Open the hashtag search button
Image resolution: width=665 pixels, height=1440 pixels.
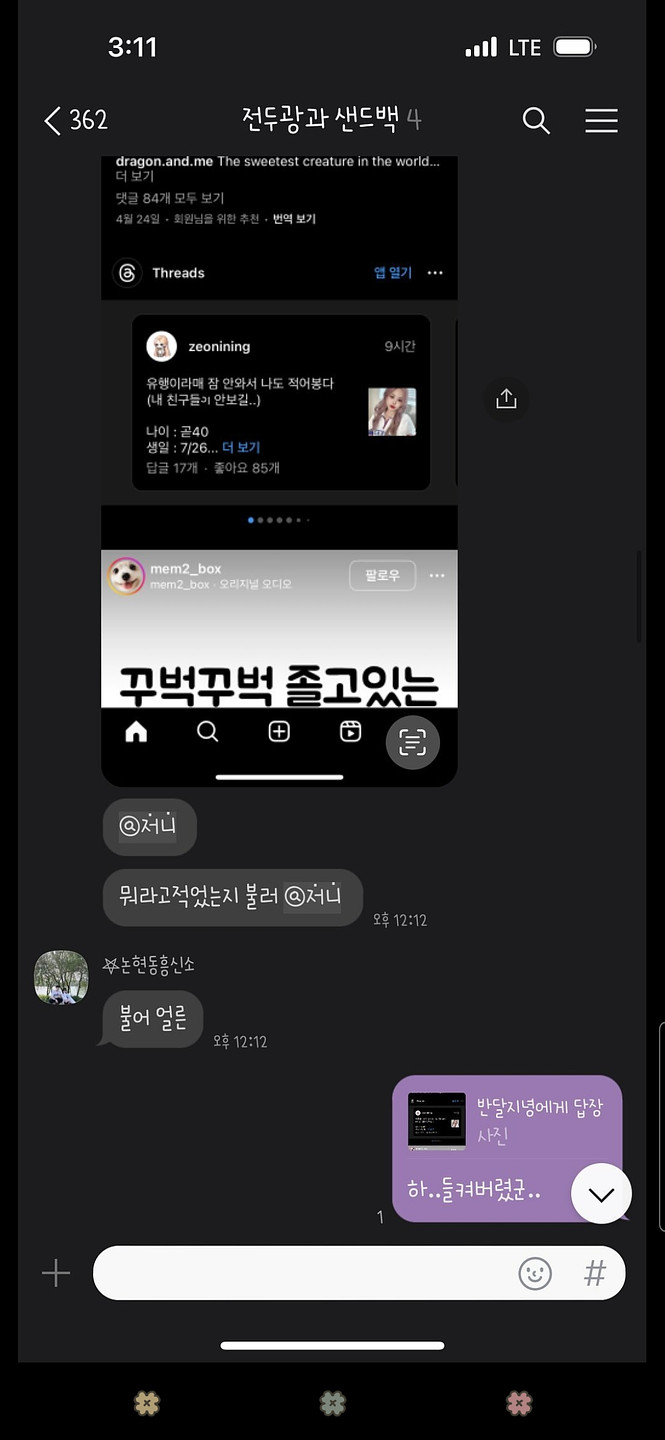point(595,1273)
